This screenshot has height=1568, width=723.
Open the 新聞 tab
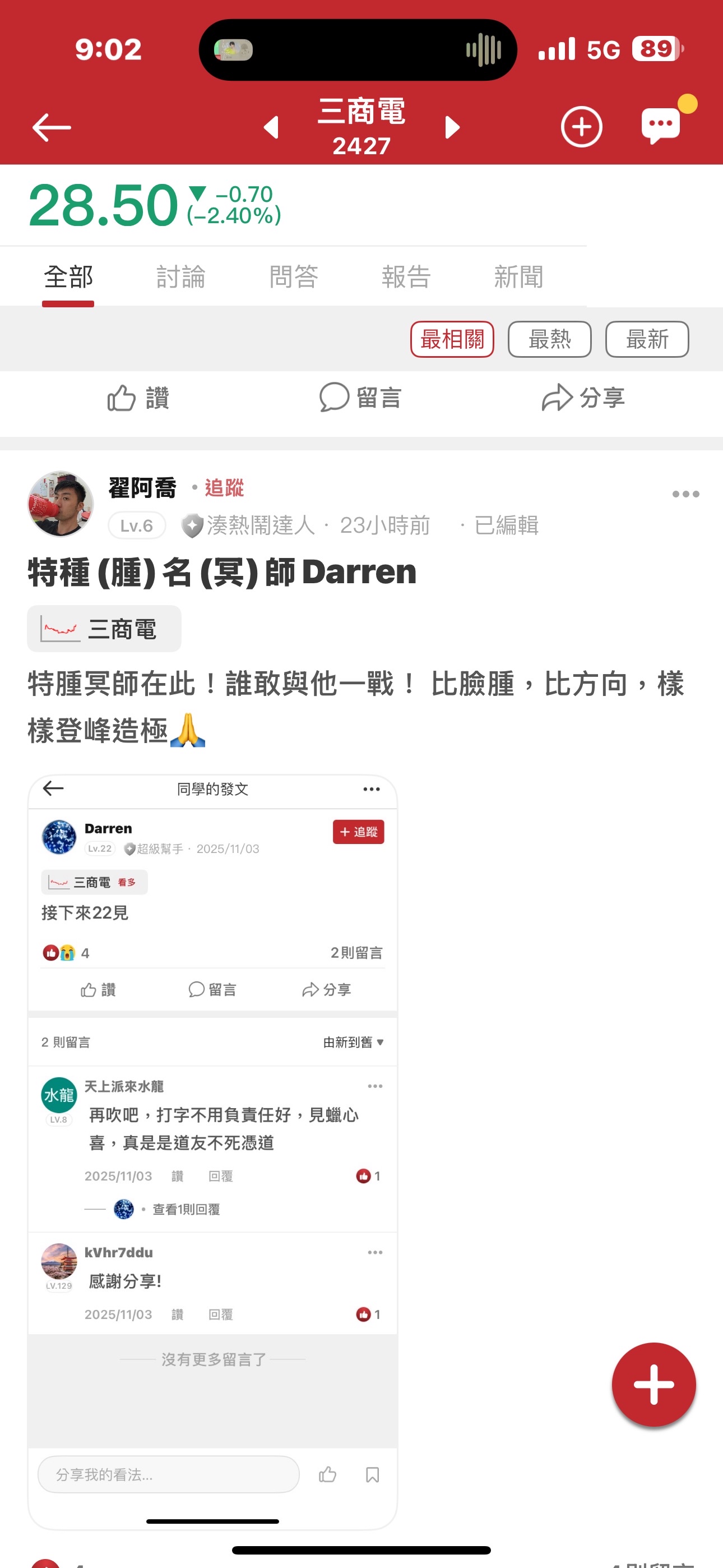click(518, 278)
